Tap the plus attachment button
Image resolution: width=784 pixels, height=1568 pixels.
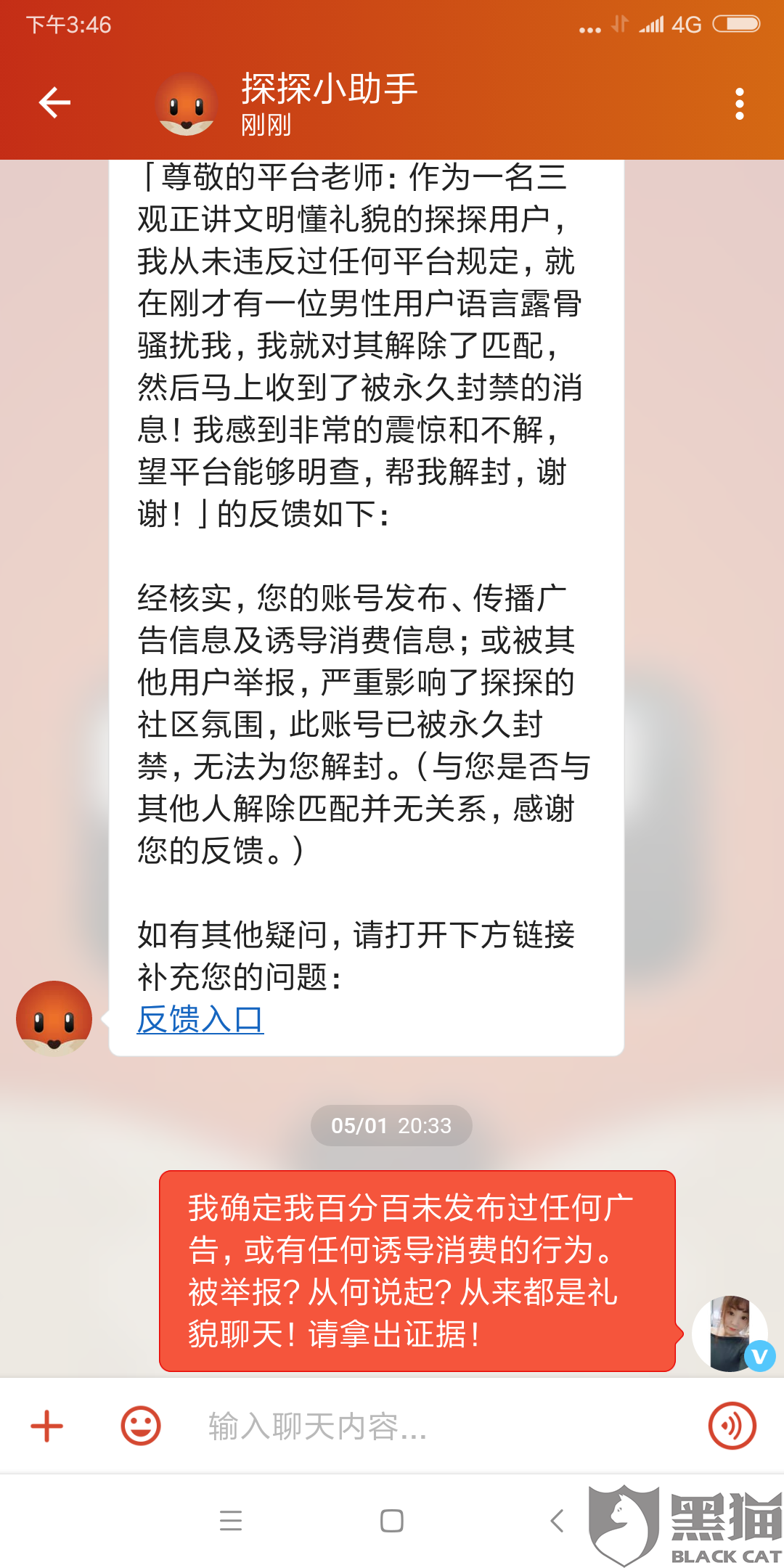click(x=47, y=1426)
